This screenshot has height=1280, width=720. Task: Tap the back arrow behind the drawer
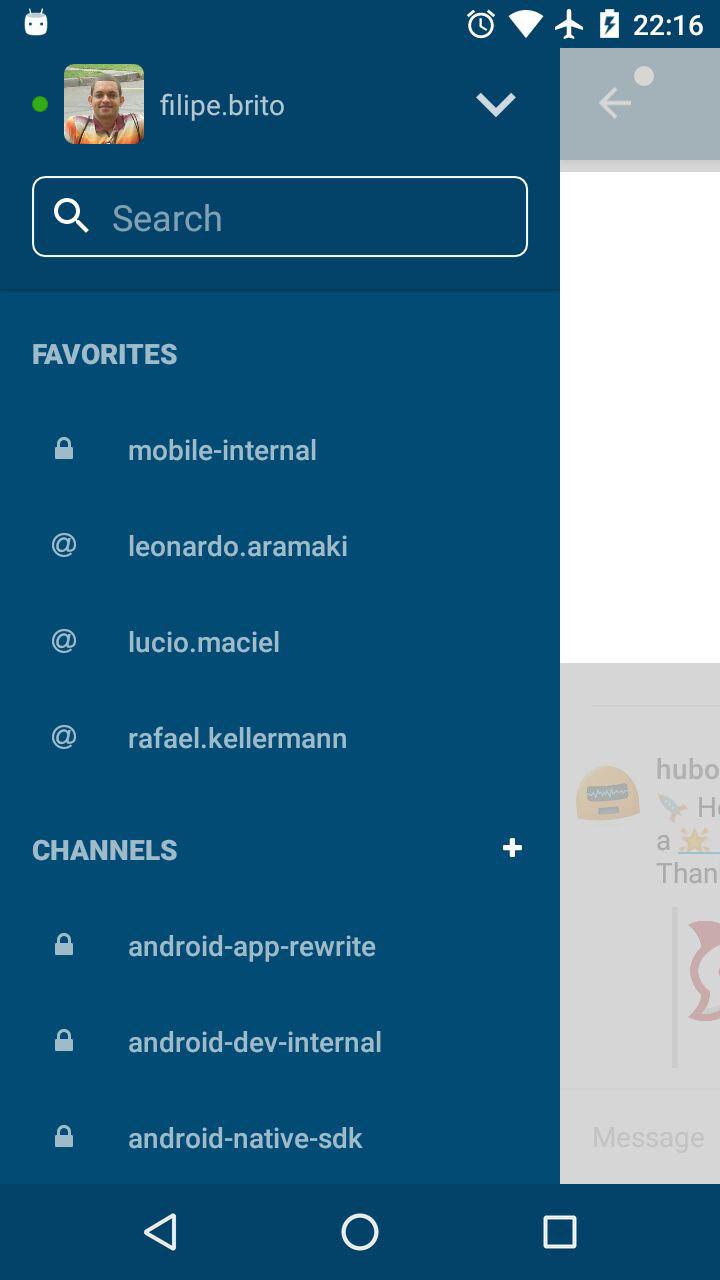click(x=614, y=103)
